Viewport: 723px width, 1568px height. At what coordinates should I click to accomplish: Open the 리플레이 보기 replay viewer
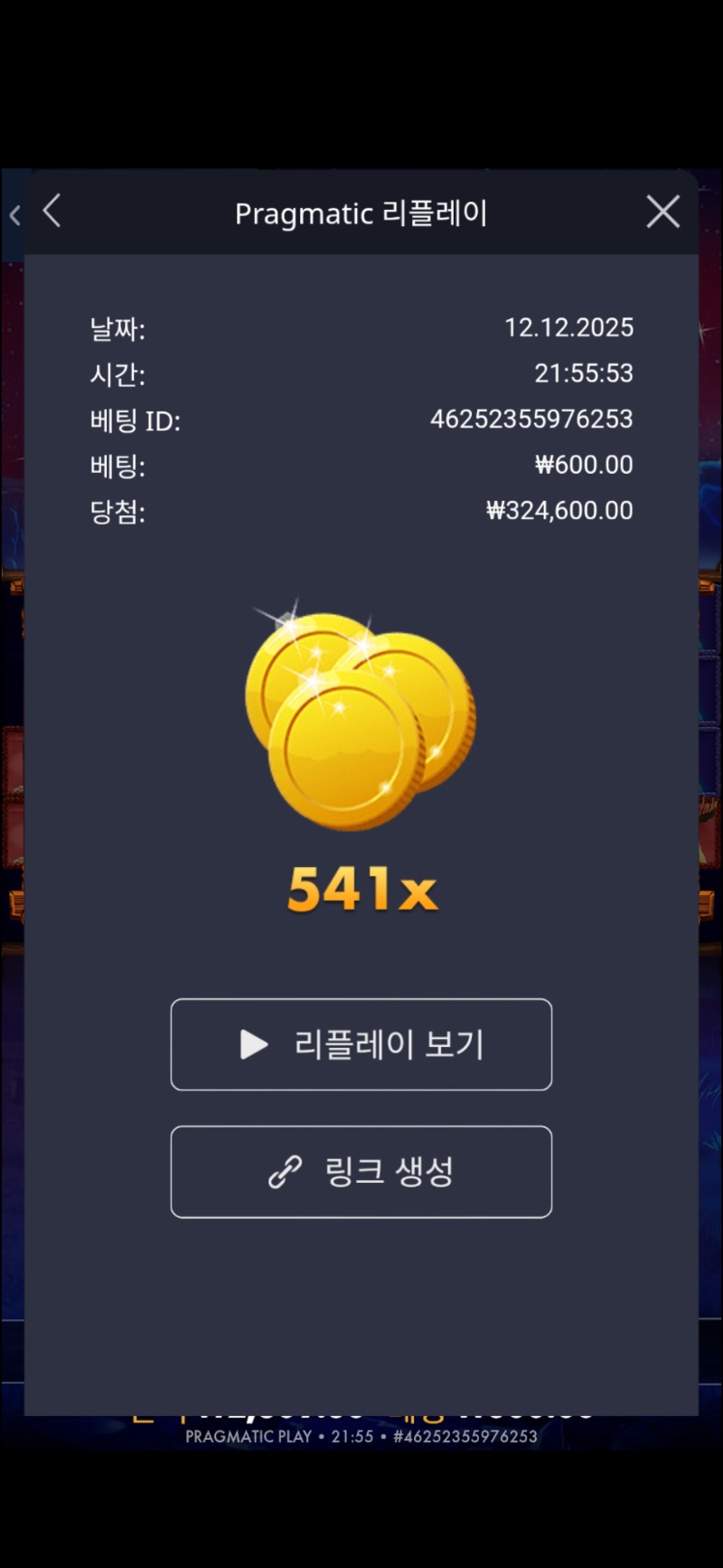[x=361, y=1044]
